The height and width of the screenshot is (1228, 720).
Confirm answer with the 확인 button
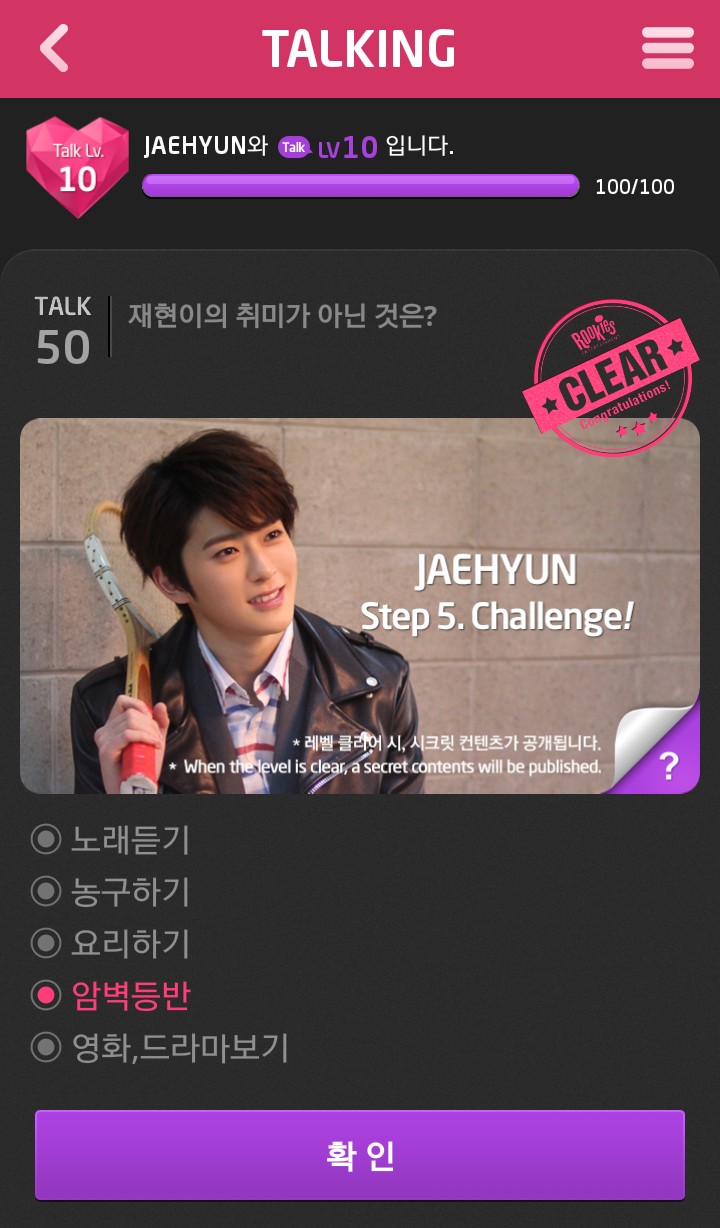360,1154
